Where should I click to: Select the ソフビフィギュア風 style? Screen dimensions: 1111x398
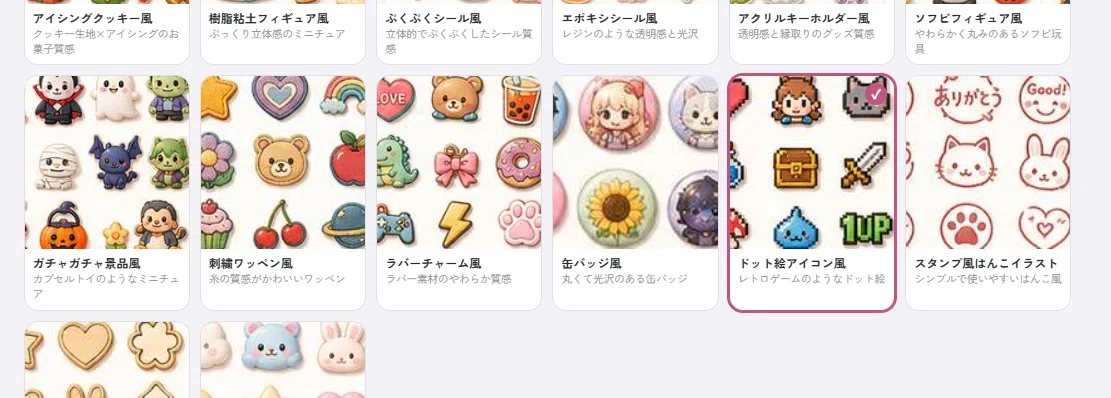click(988, 32)
